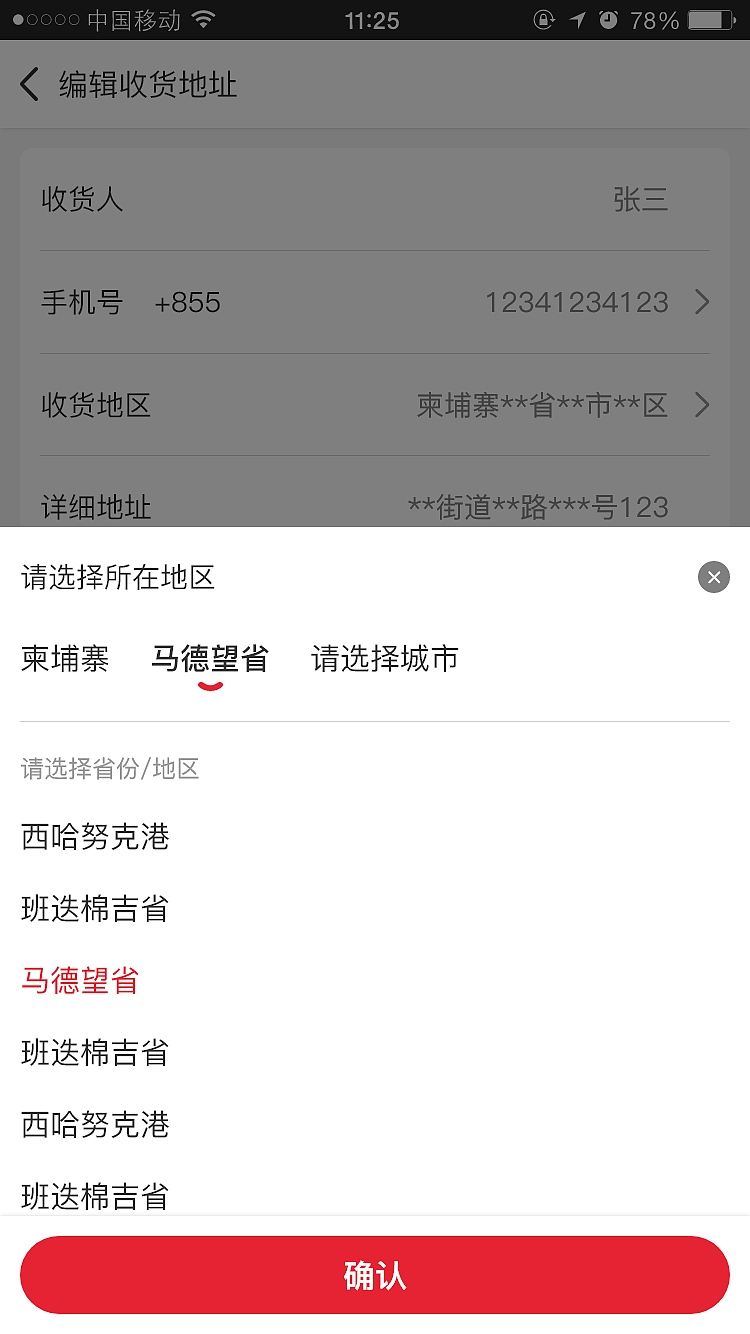Tap the second 西哈努克港 entry
750x1334 pixels.
pyautogui.click(x=95, y=1125)
